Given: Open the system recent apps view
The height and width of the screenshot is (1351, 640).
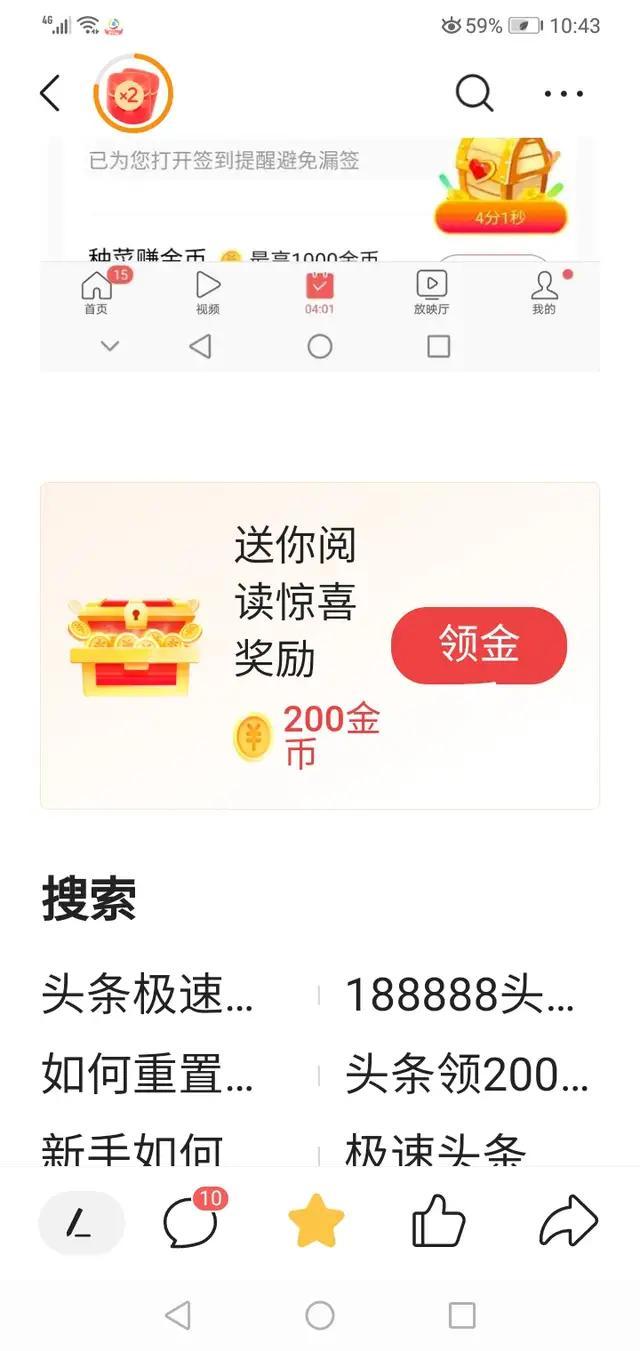Looking at the screenshot, I should pos(462,1315).
